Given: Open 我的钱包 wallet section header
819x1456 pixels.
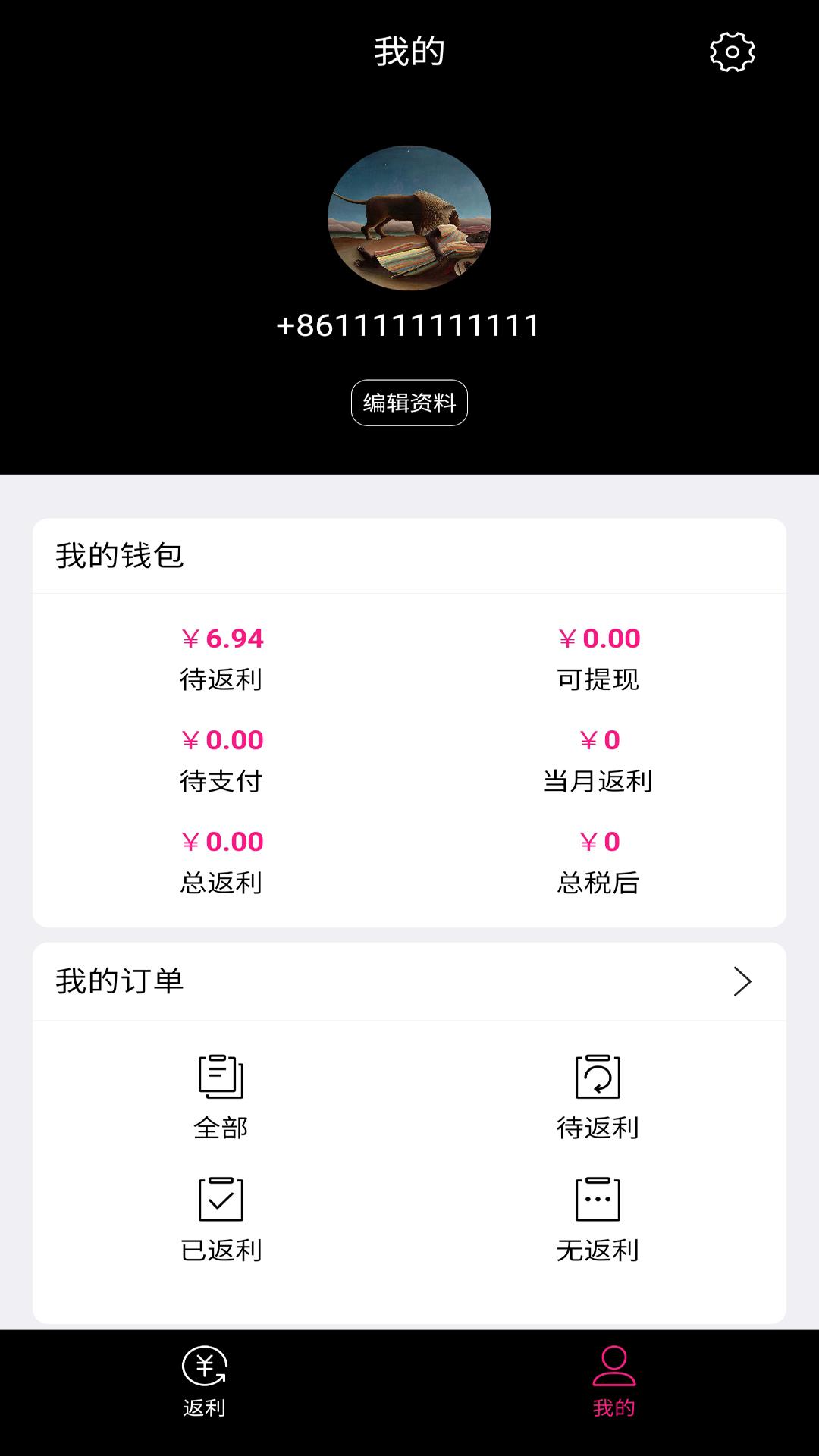Looking at the screenshot, I should click(117, 554).
